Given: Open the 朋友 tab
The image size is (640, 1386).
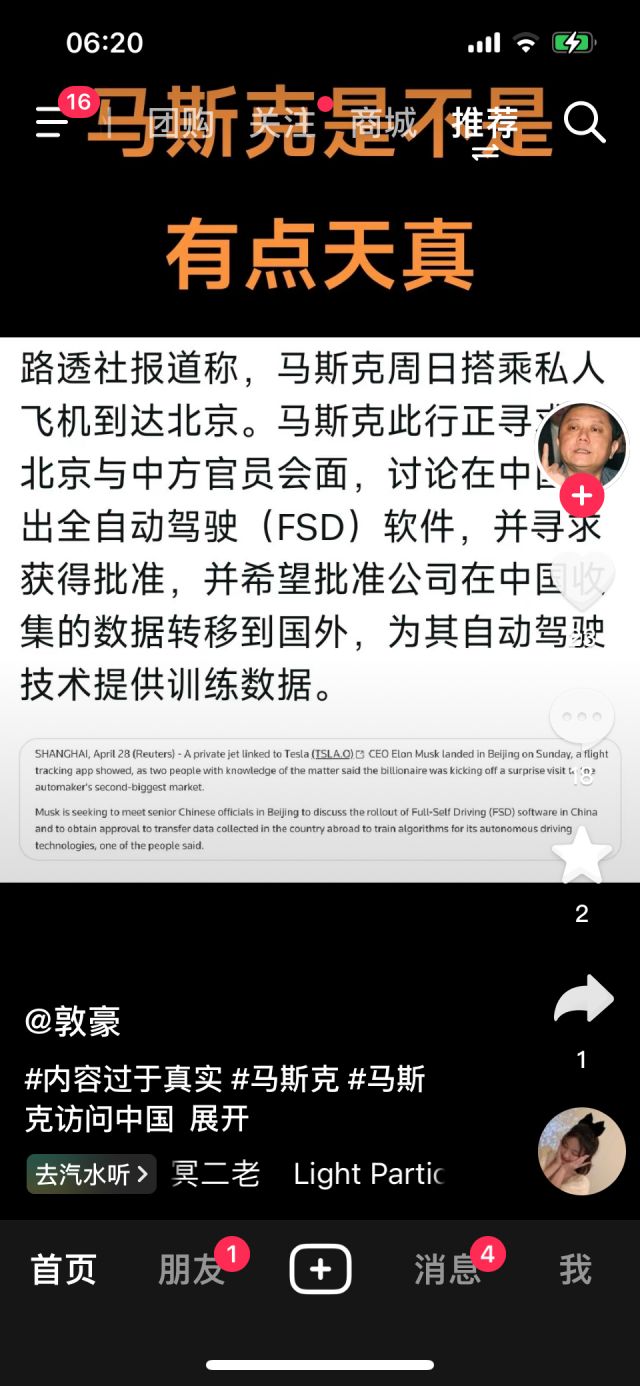Looking at the screenshot, I should click(191, 1269).
